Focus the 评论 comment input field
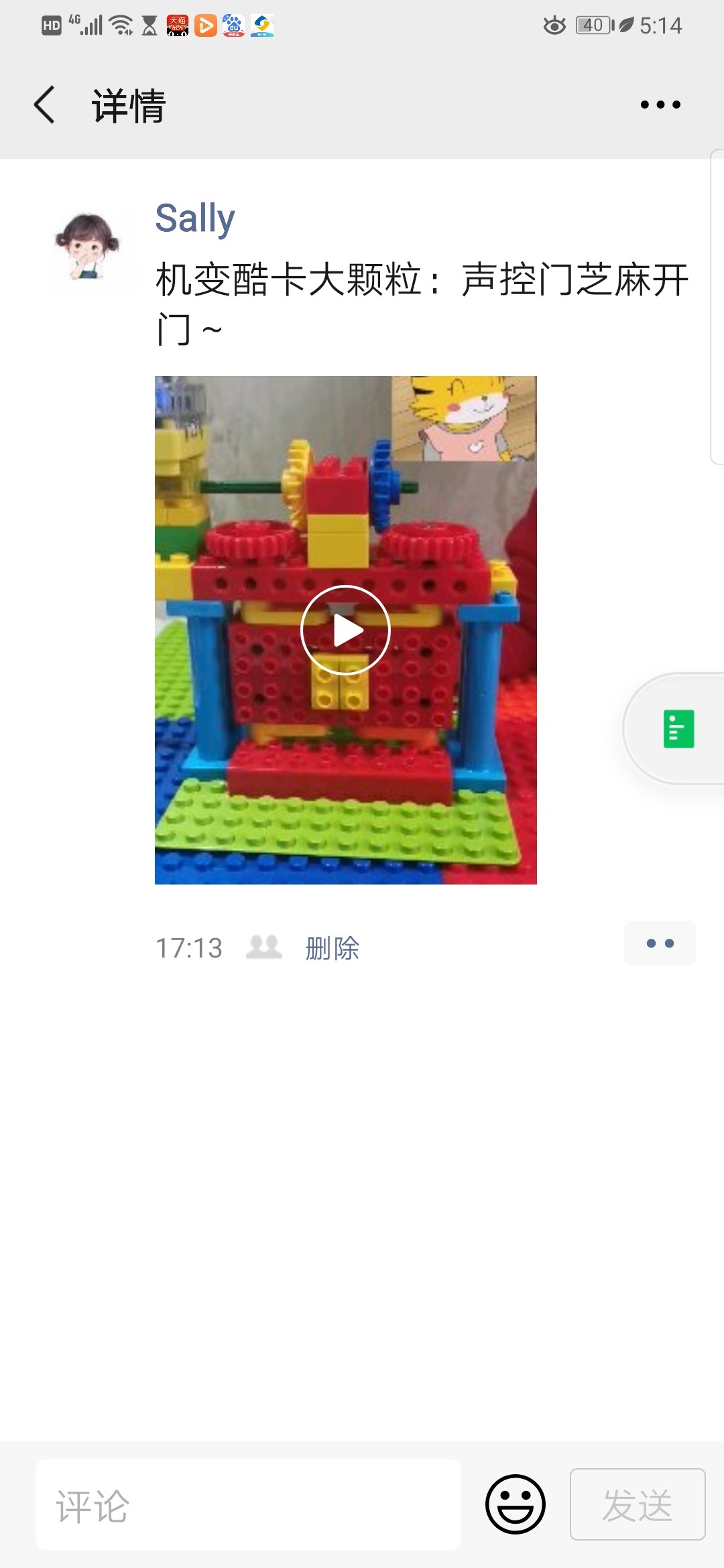The image size is (724, 1568). click(248, 1505)
